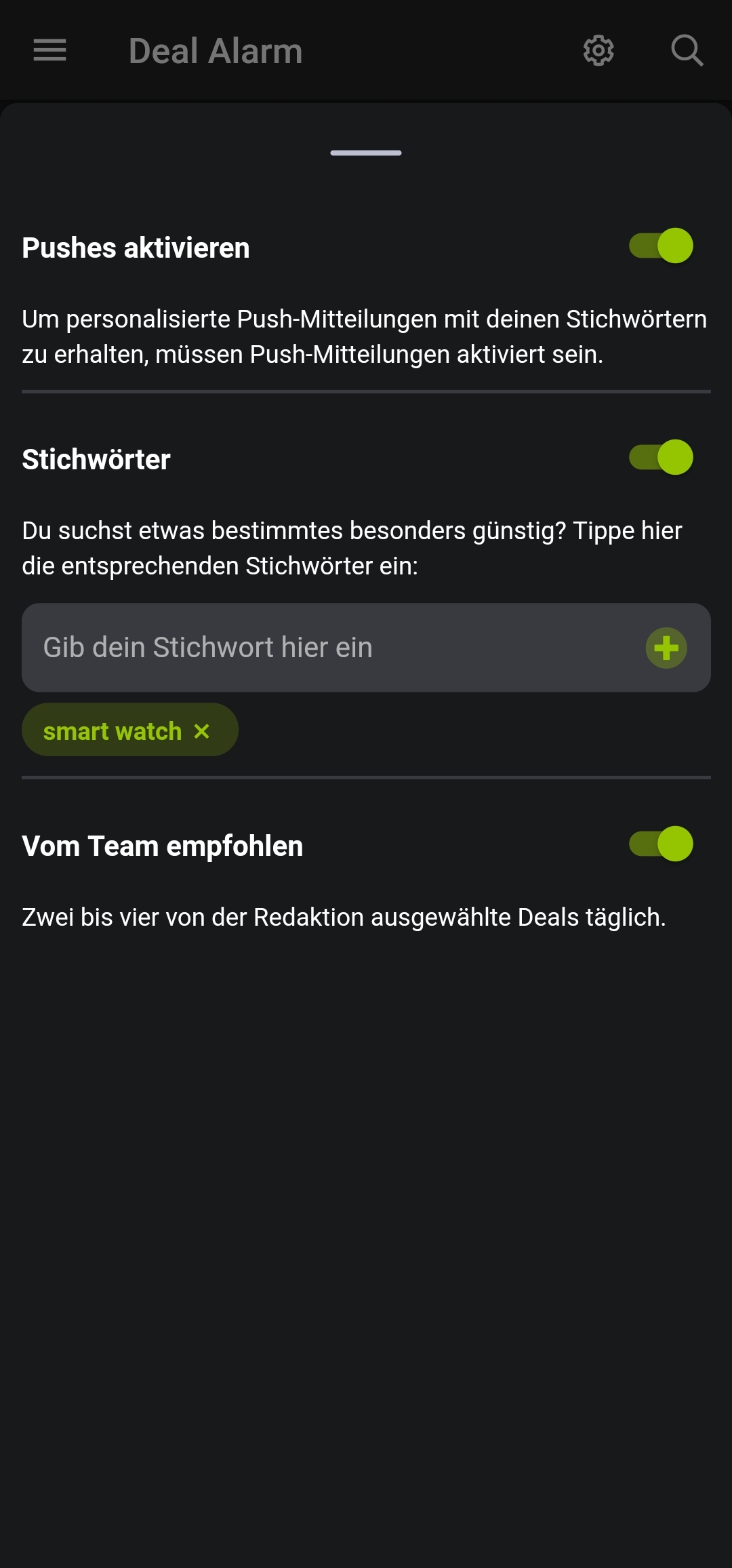
Task: Tap the bottom sheet drag handle
Action: (366, 153)
